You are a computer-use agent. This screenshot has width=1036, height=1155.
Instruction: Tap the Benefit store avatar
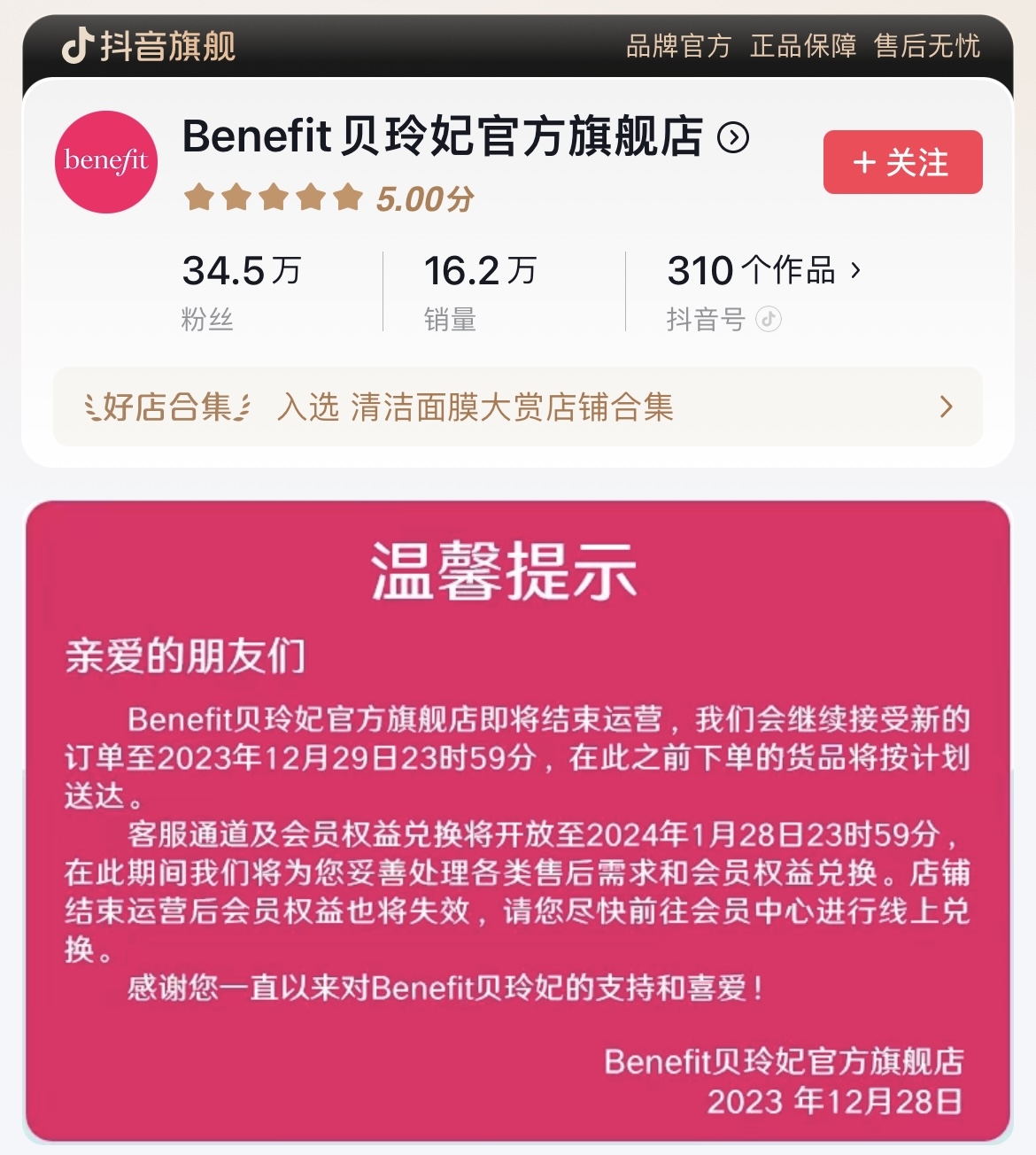(x=106, y=162)
